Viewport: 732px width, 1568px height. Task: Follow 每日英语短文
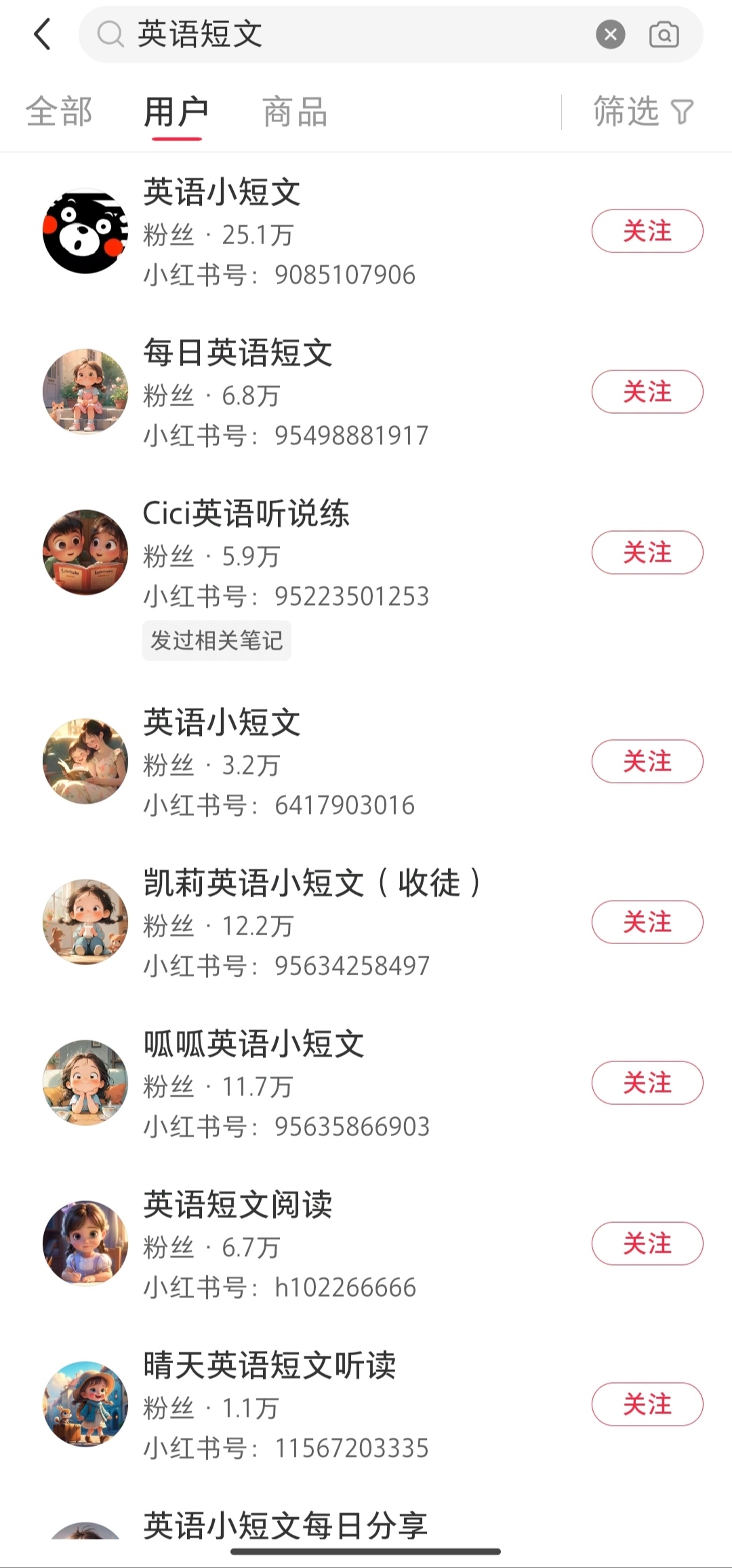coord(647,392)
